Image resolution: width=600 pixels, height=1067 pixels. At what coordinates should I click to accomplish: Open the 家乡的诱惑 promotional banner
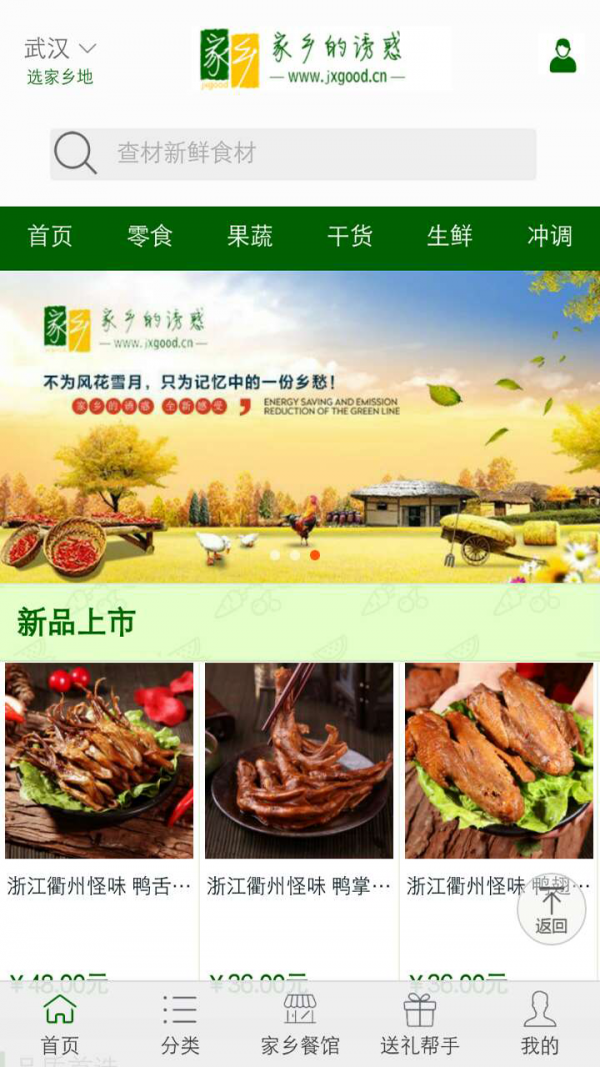(300, 427)
